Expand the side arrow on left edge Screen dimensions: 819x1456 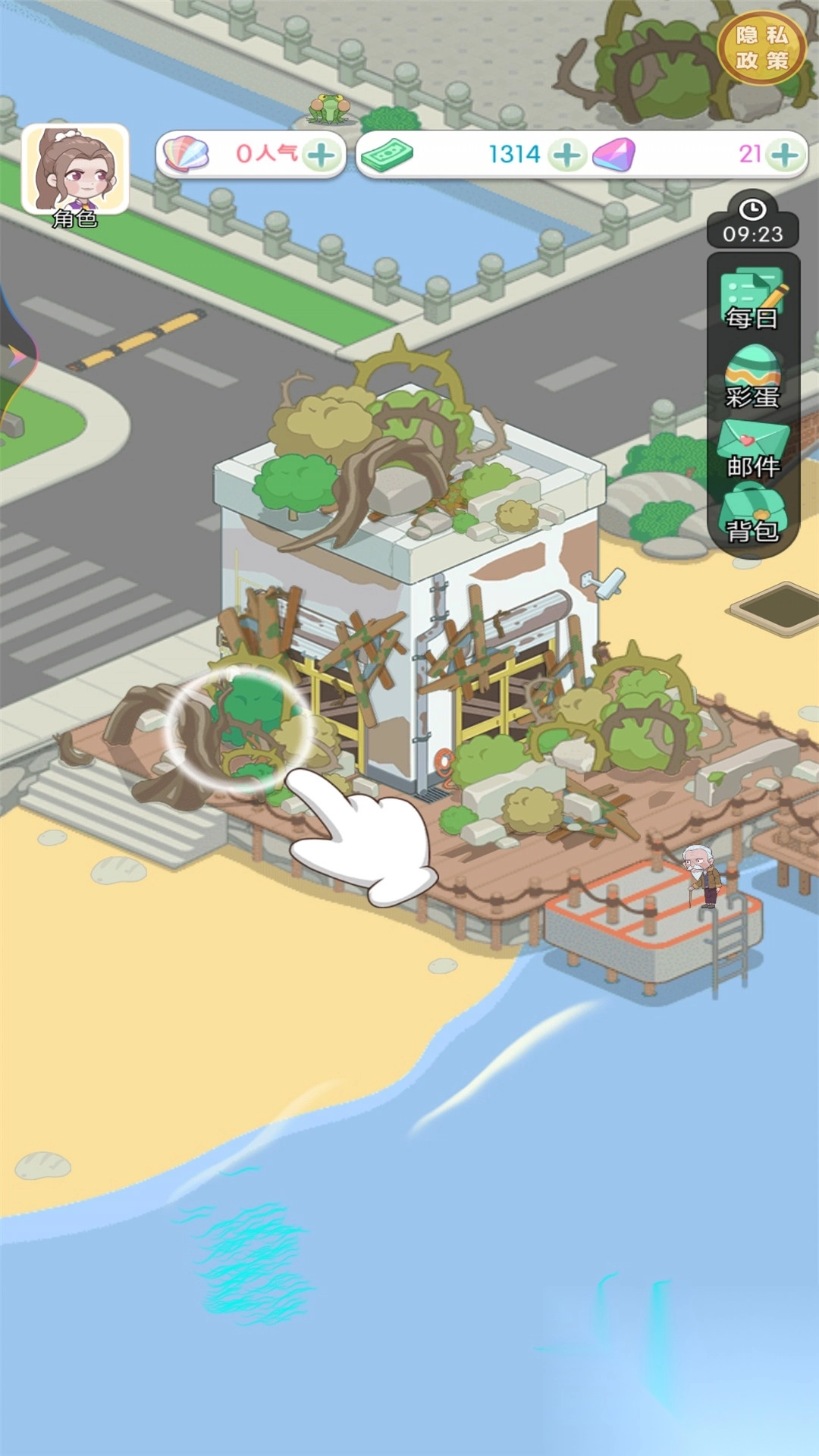[x=15, y=356]
